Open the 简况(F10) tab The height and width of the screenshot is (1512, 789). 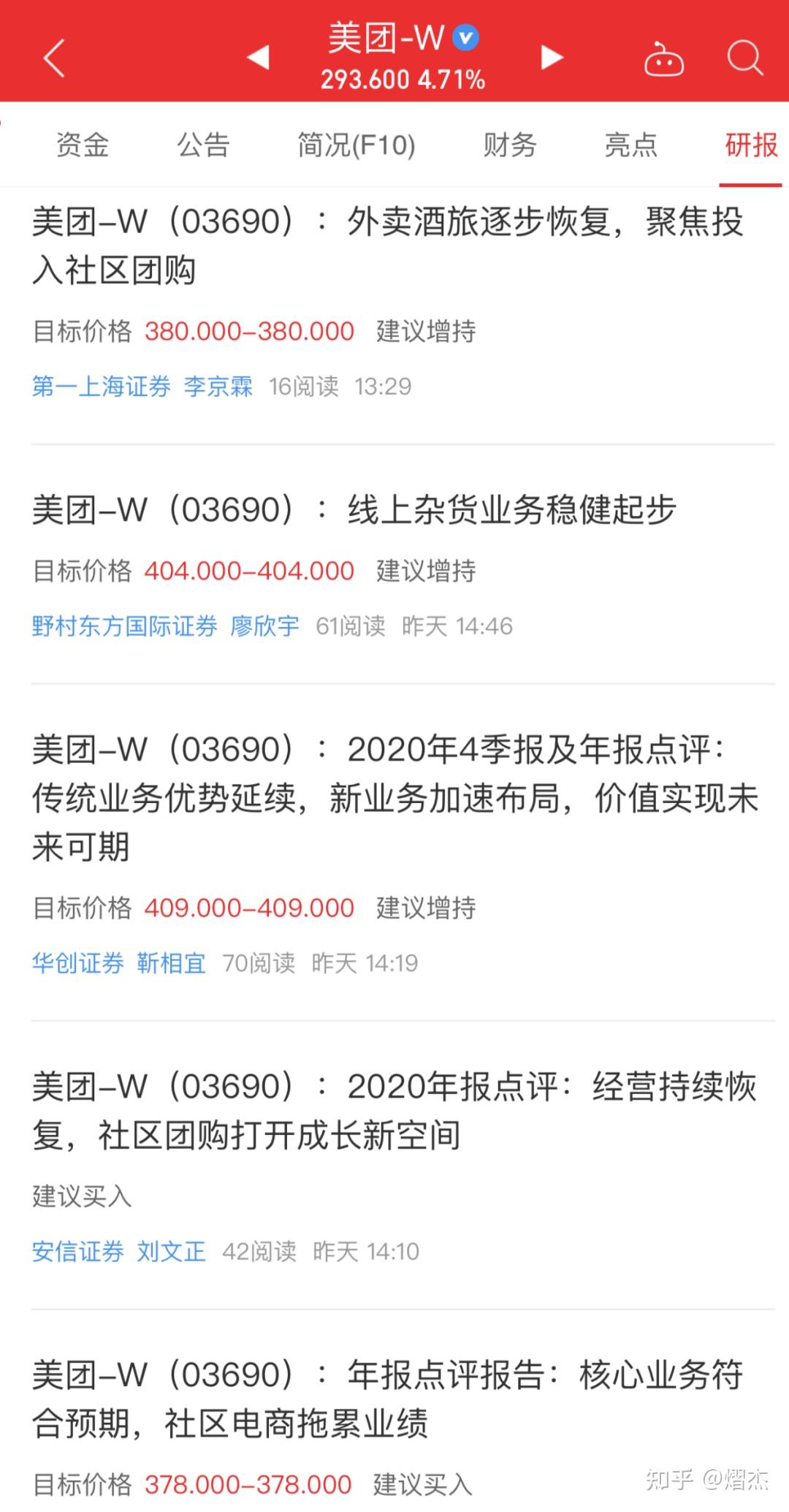coord(357,145)
